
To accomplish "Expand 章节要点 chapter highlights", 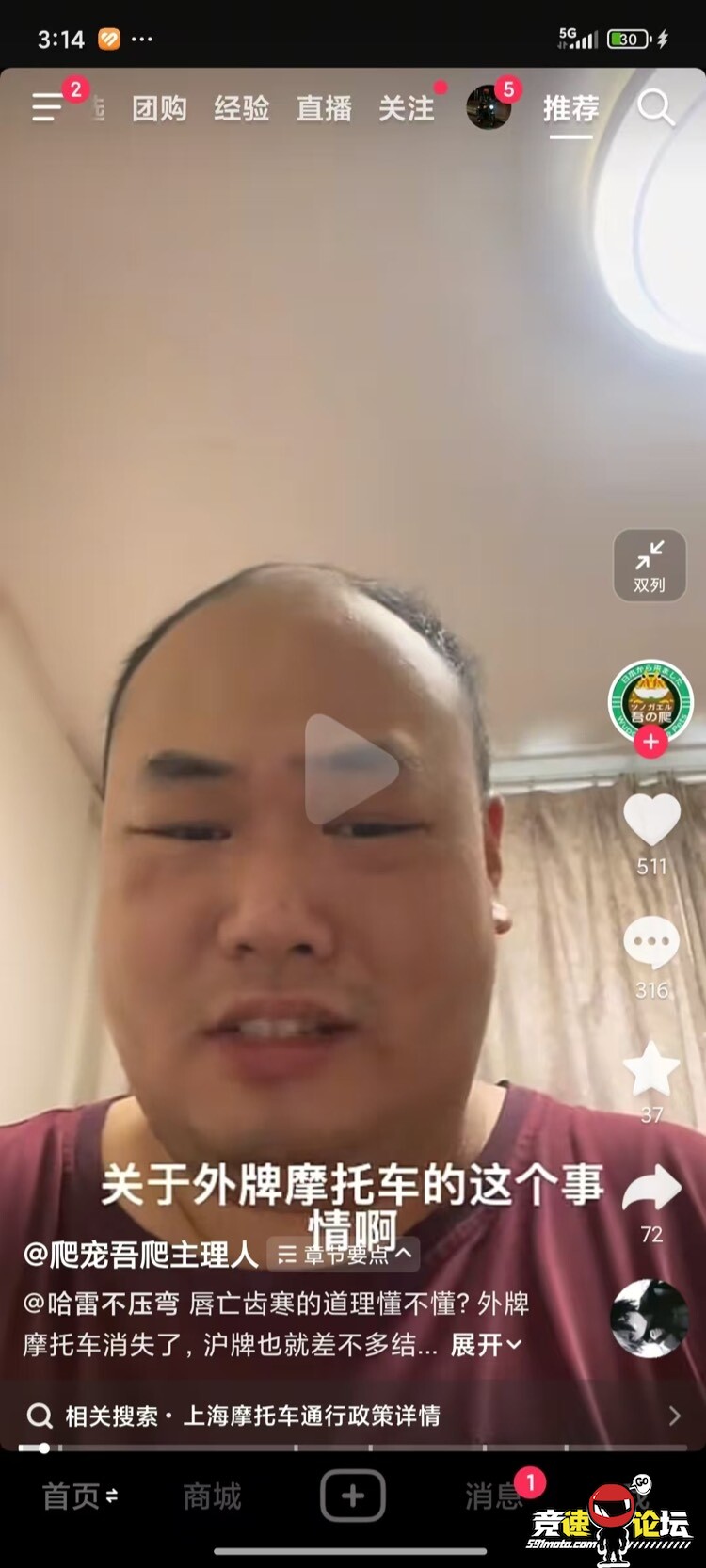I will (x=345, y=1255).
